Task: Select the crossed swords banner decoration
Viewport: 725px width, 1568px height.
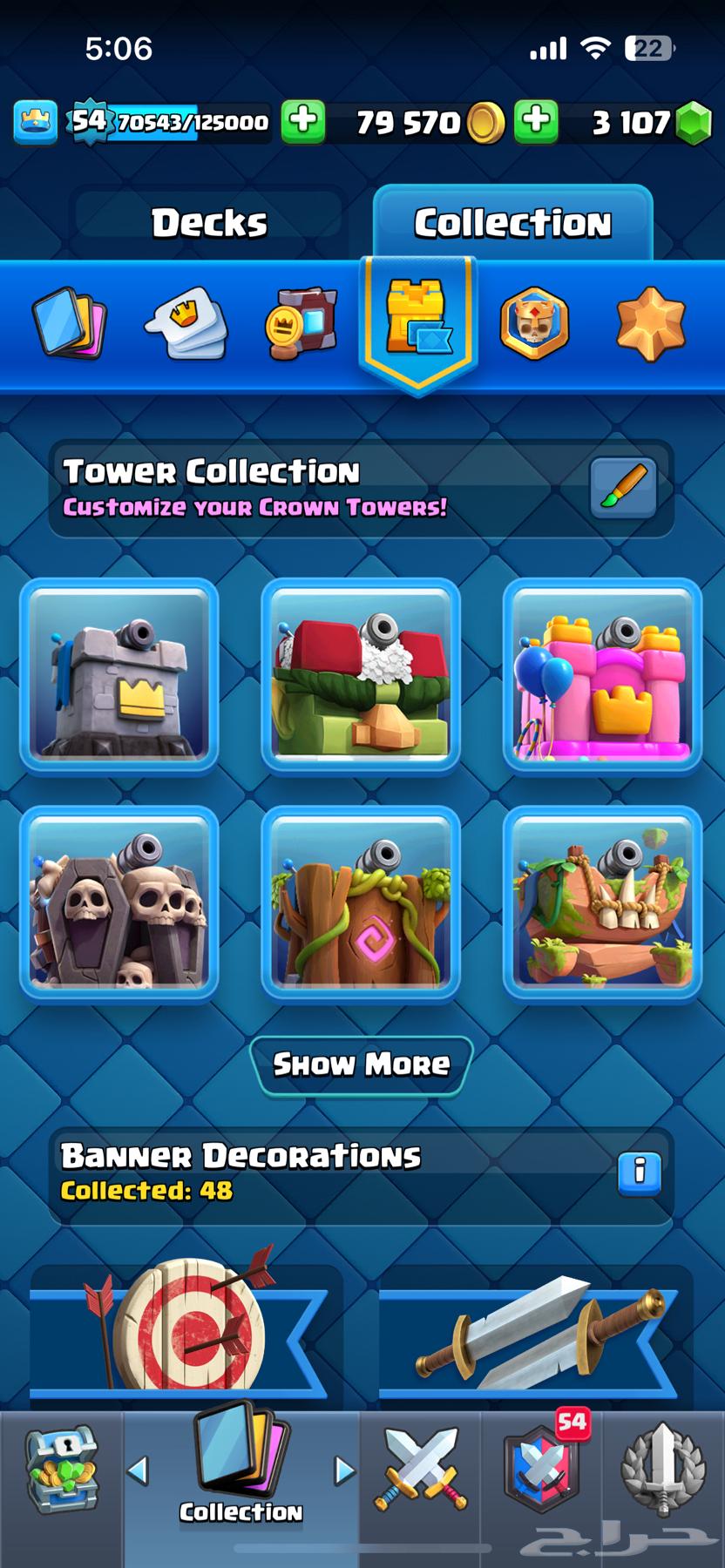Action: 536,1333
